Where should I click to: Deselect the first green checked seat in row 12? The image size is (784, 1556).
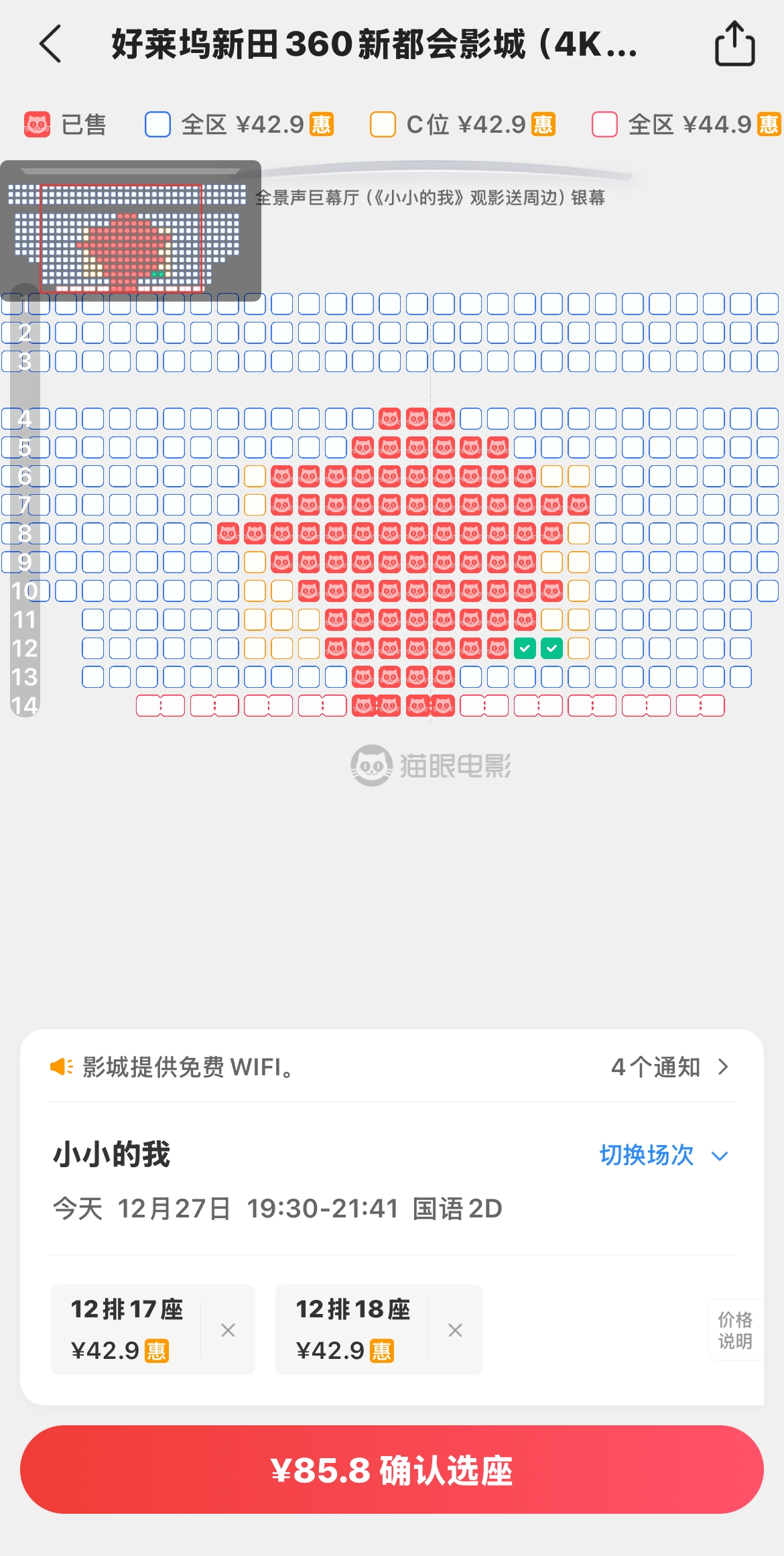tap(525, 648)
